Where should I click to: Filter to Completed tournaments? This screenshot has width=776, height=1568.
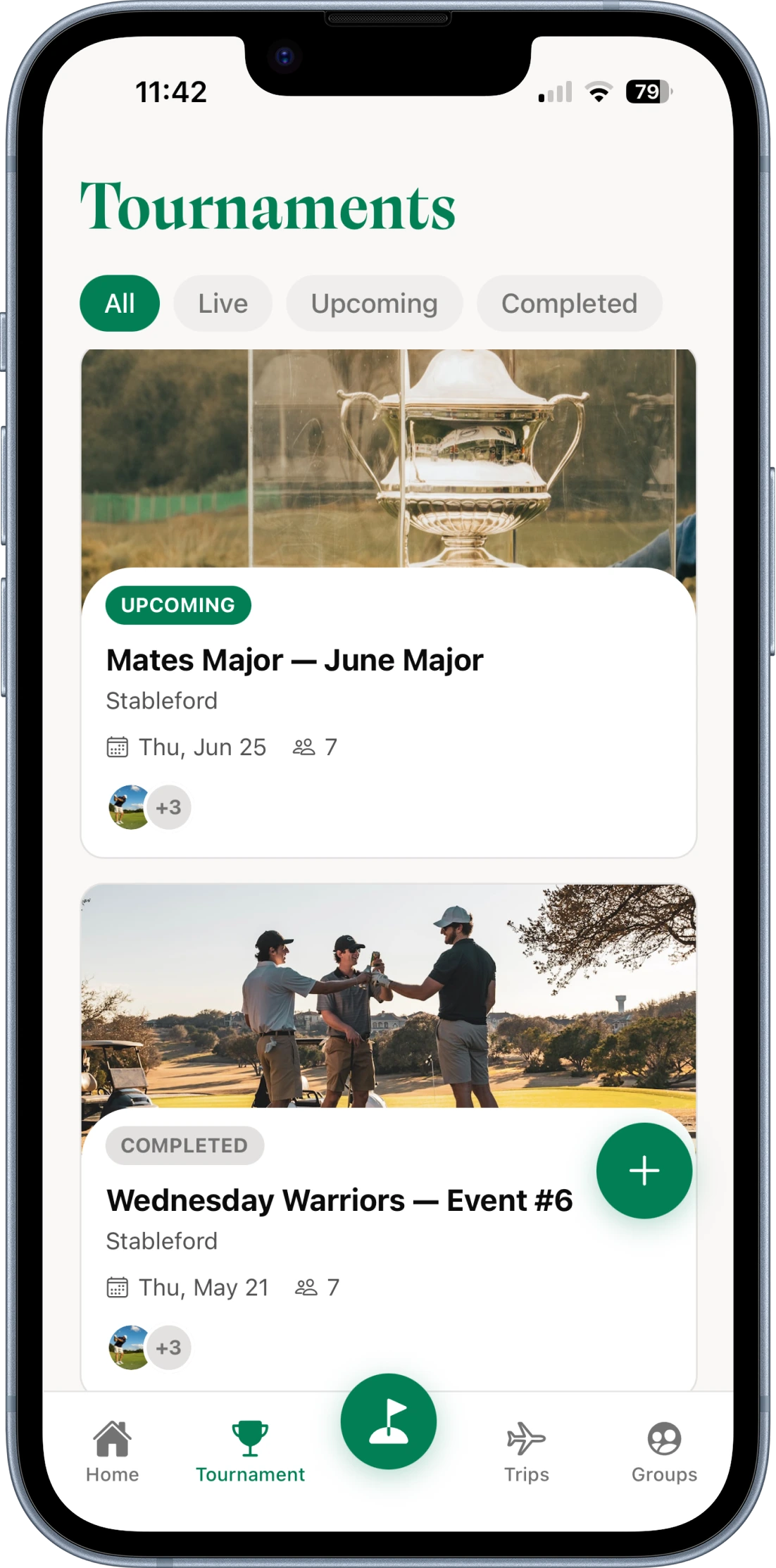(569, 304)
